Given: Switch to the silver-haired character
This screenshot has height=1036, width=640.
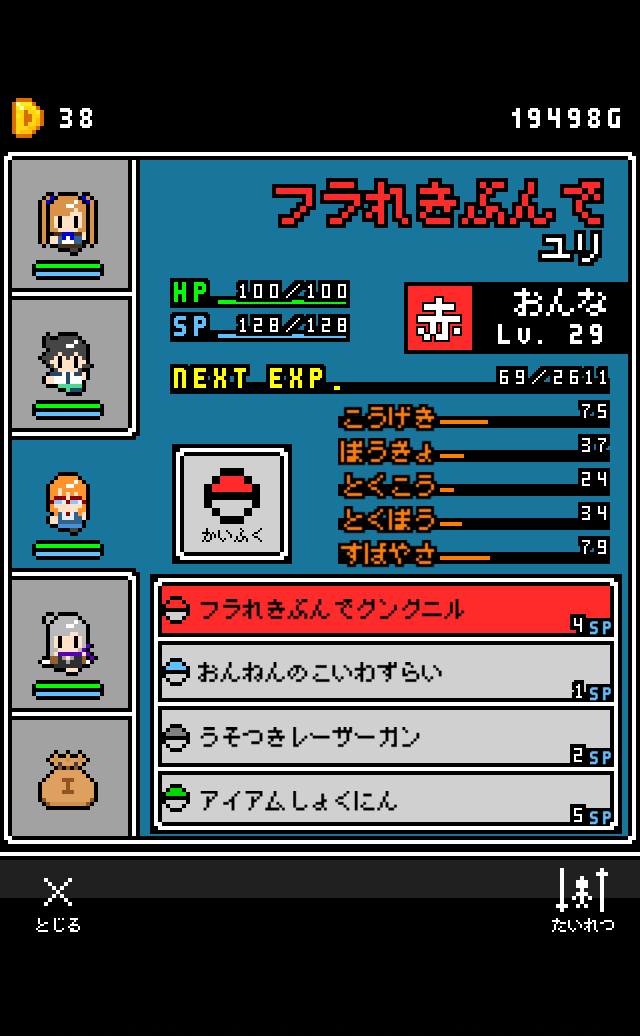Looking at the screenshot, I should (69, 644).
